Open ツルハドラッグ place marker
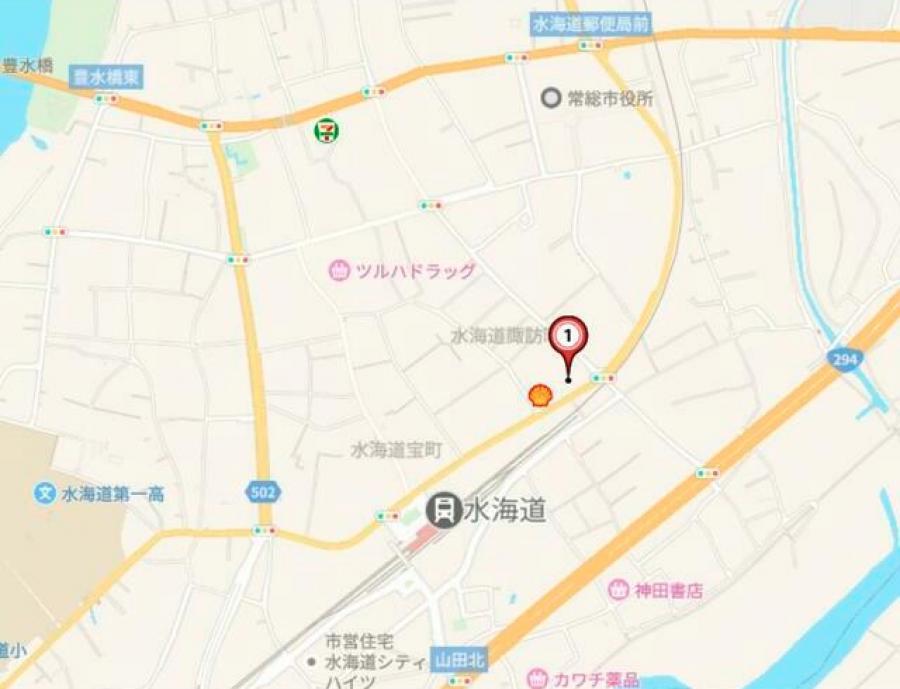This screenshot has height=689, width=900. (x=340, y=270)
